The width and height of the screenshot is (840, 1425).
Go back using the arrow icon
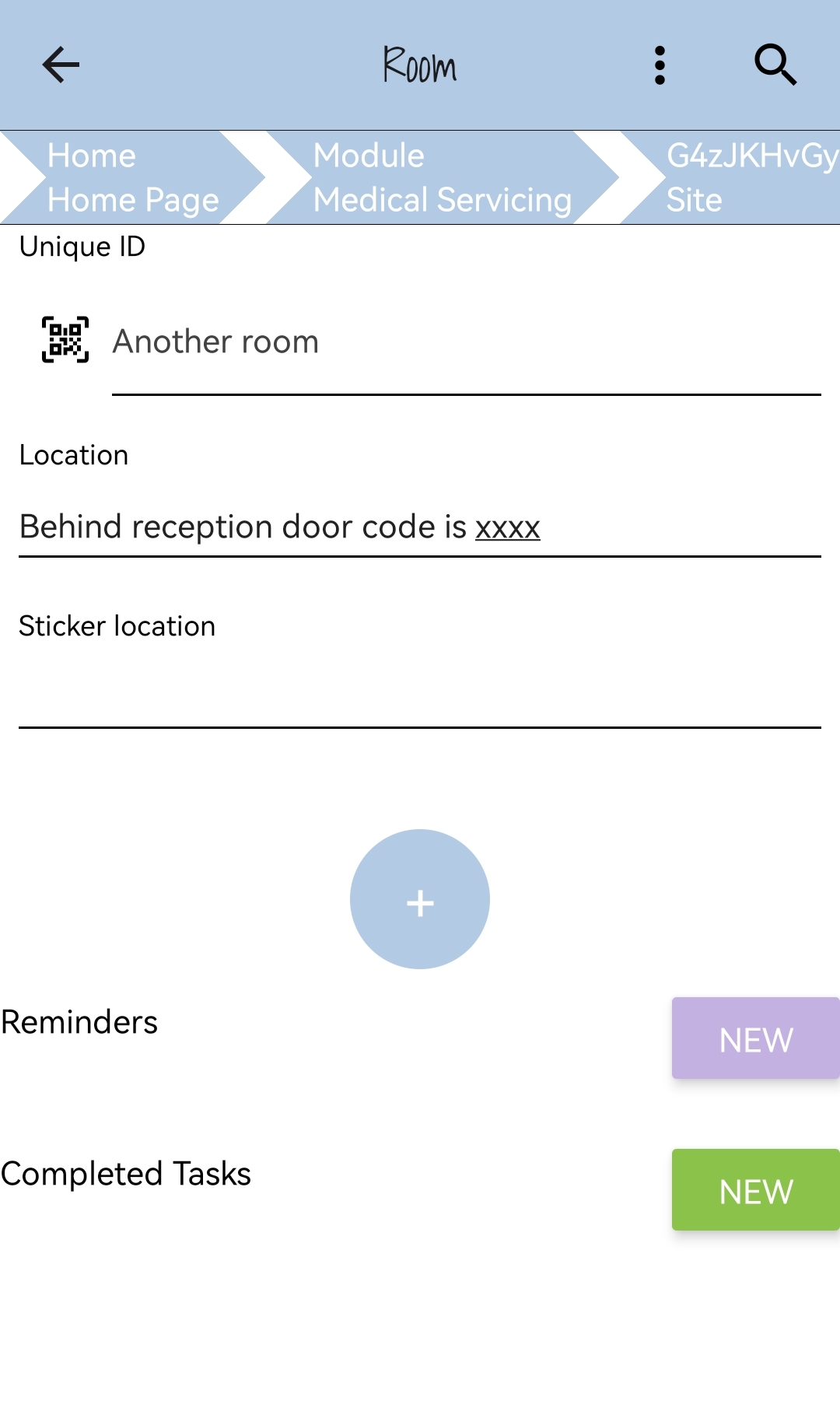61,65
